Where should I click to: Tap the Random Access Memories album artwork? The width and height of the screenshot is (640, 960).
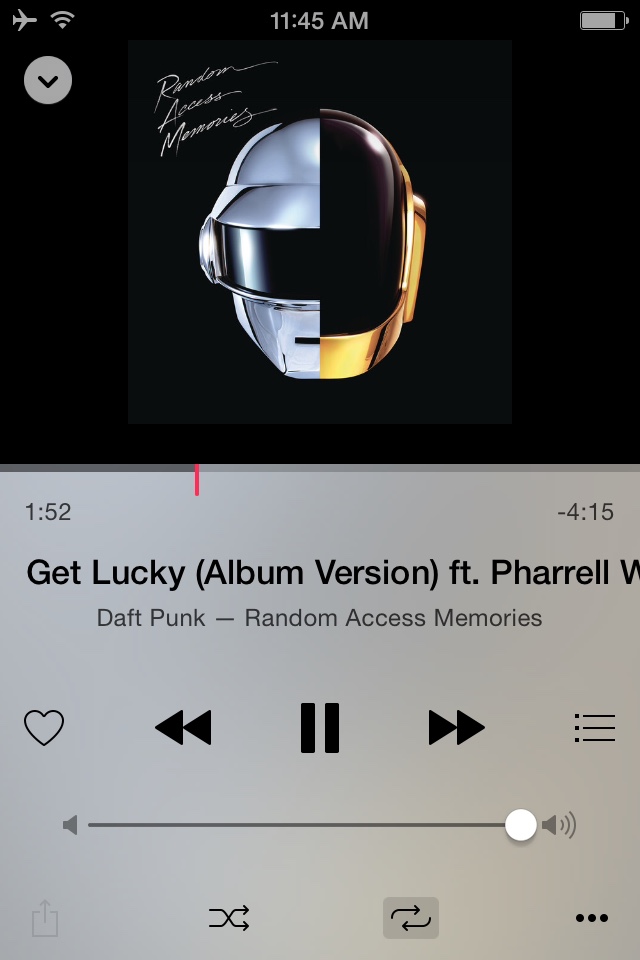(320, 232)
